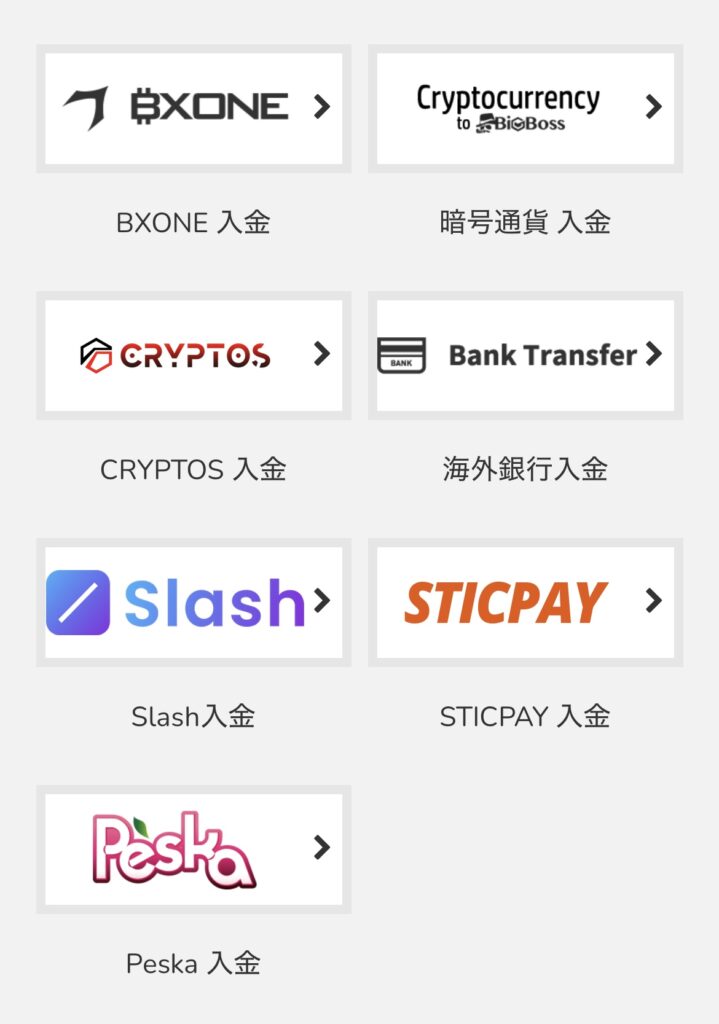Choose the CRYPTOS deposit method
This screenshot has height=1024, width=719.
coord(193,355)
